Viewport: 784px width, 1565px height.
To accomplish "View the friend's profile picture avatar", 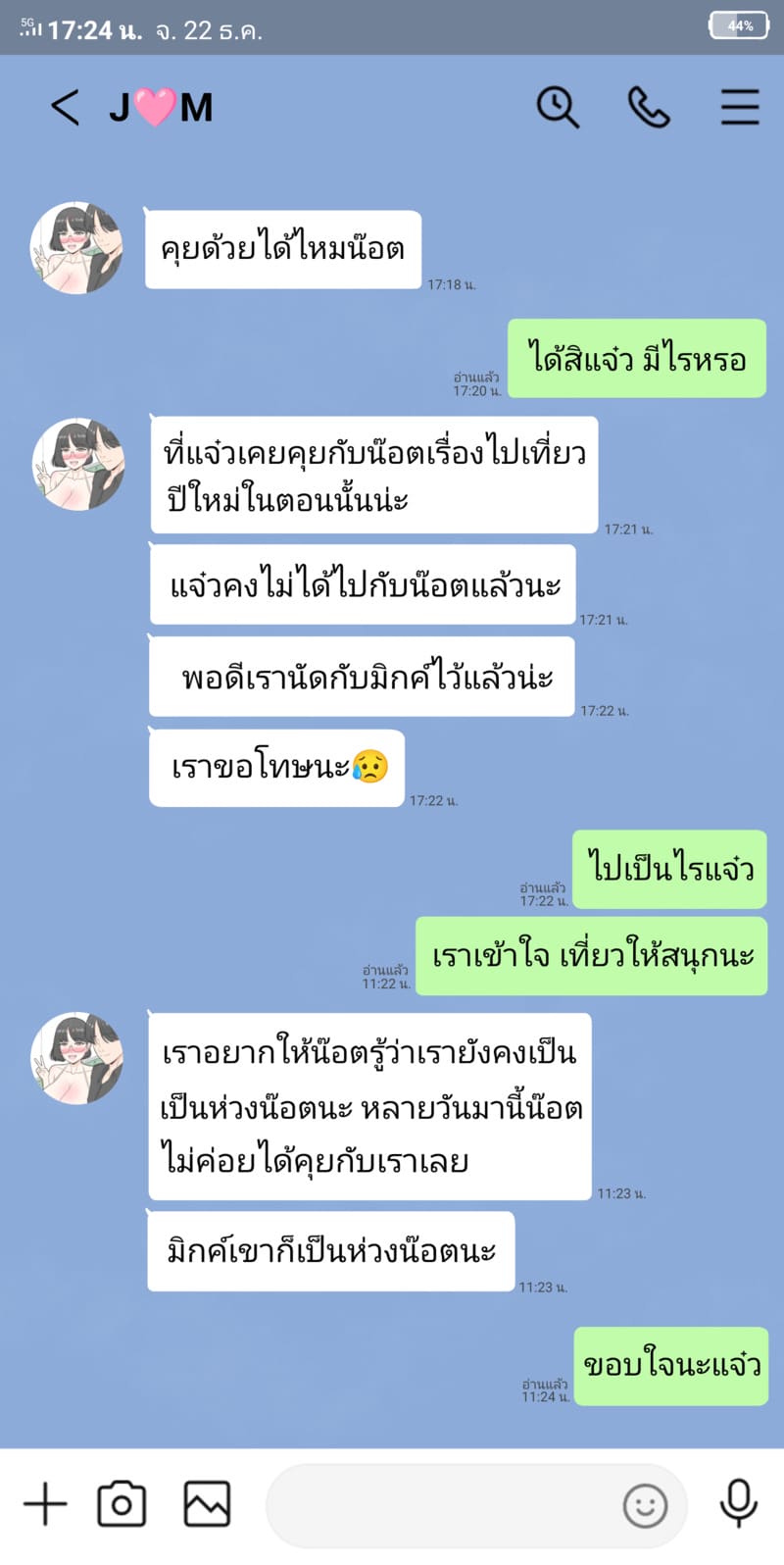I will pos(76,248).
